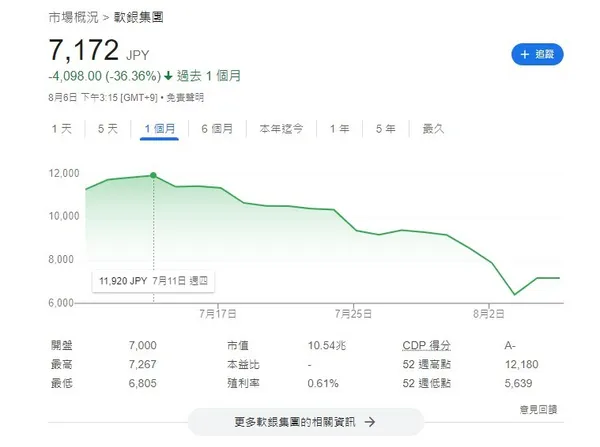
Task: Switch to the 5 年 range
Action: click(x=385, y=128)
